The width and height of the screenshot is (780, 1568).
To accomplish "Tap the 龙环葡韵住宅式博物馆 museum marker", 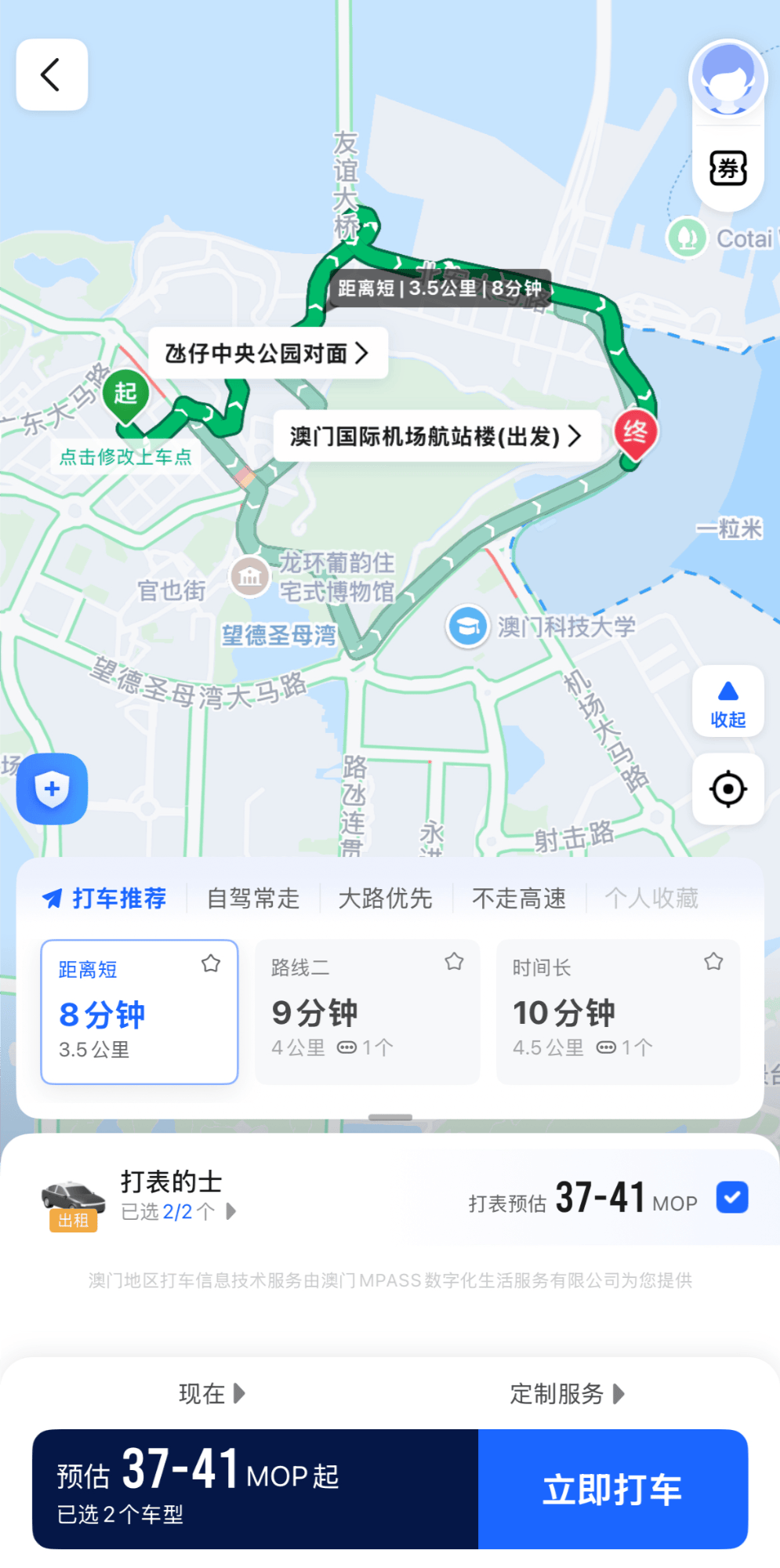I will click(249, 576).
